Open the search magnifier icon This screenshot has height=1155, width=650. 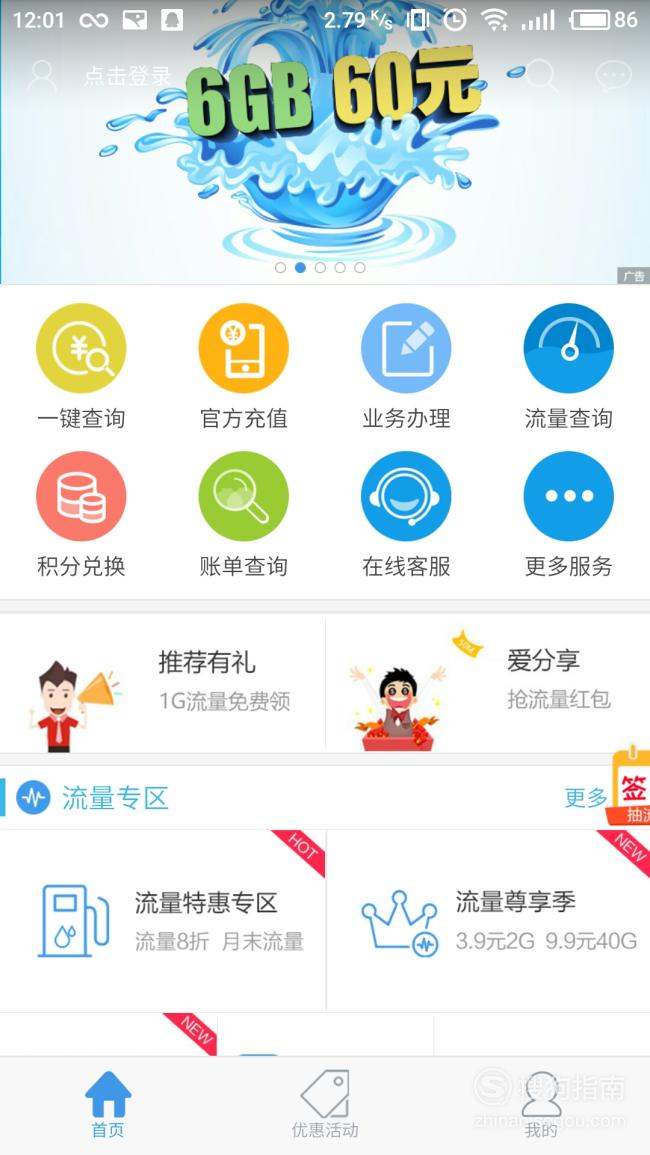tap(542, 75)
